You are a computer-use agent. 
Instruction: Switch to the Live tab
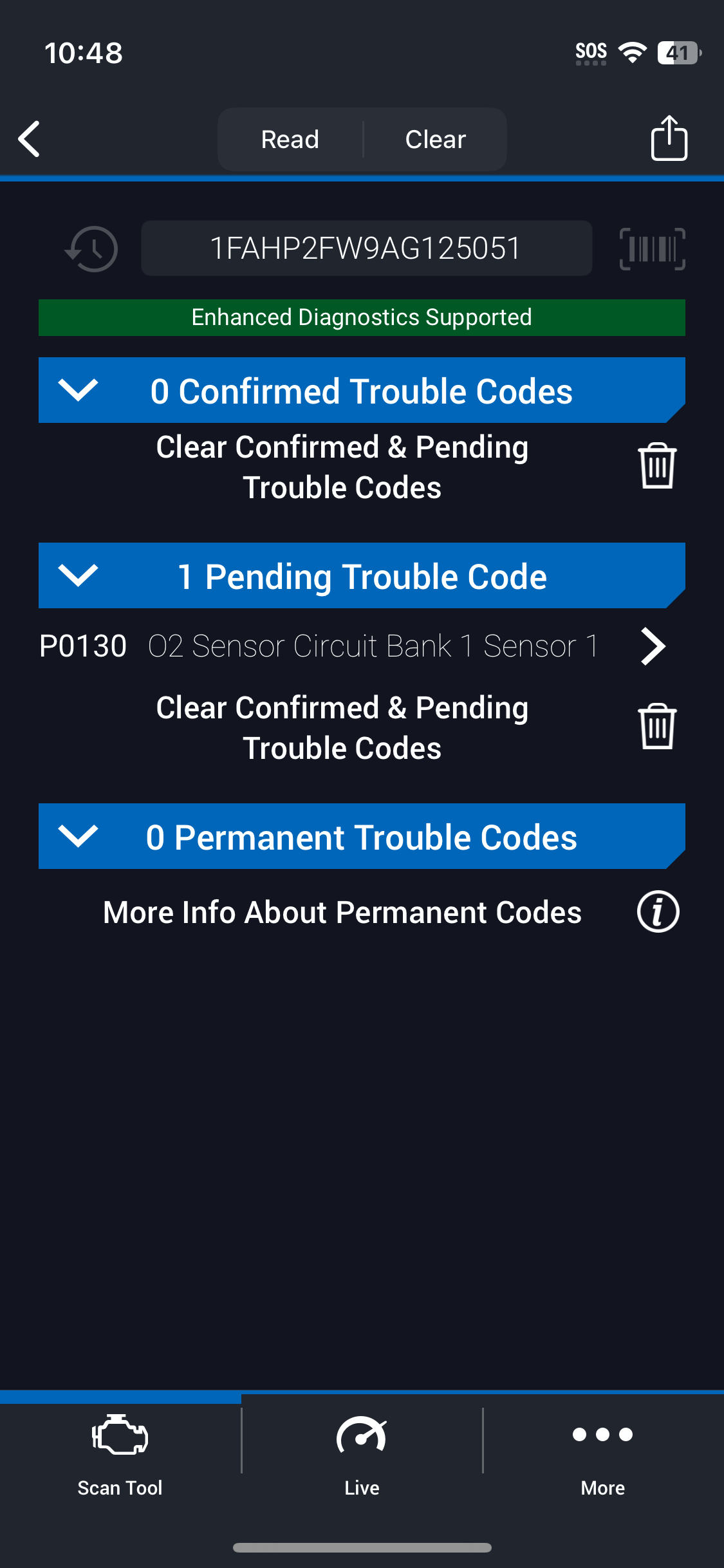click(x=362, y=1456)
